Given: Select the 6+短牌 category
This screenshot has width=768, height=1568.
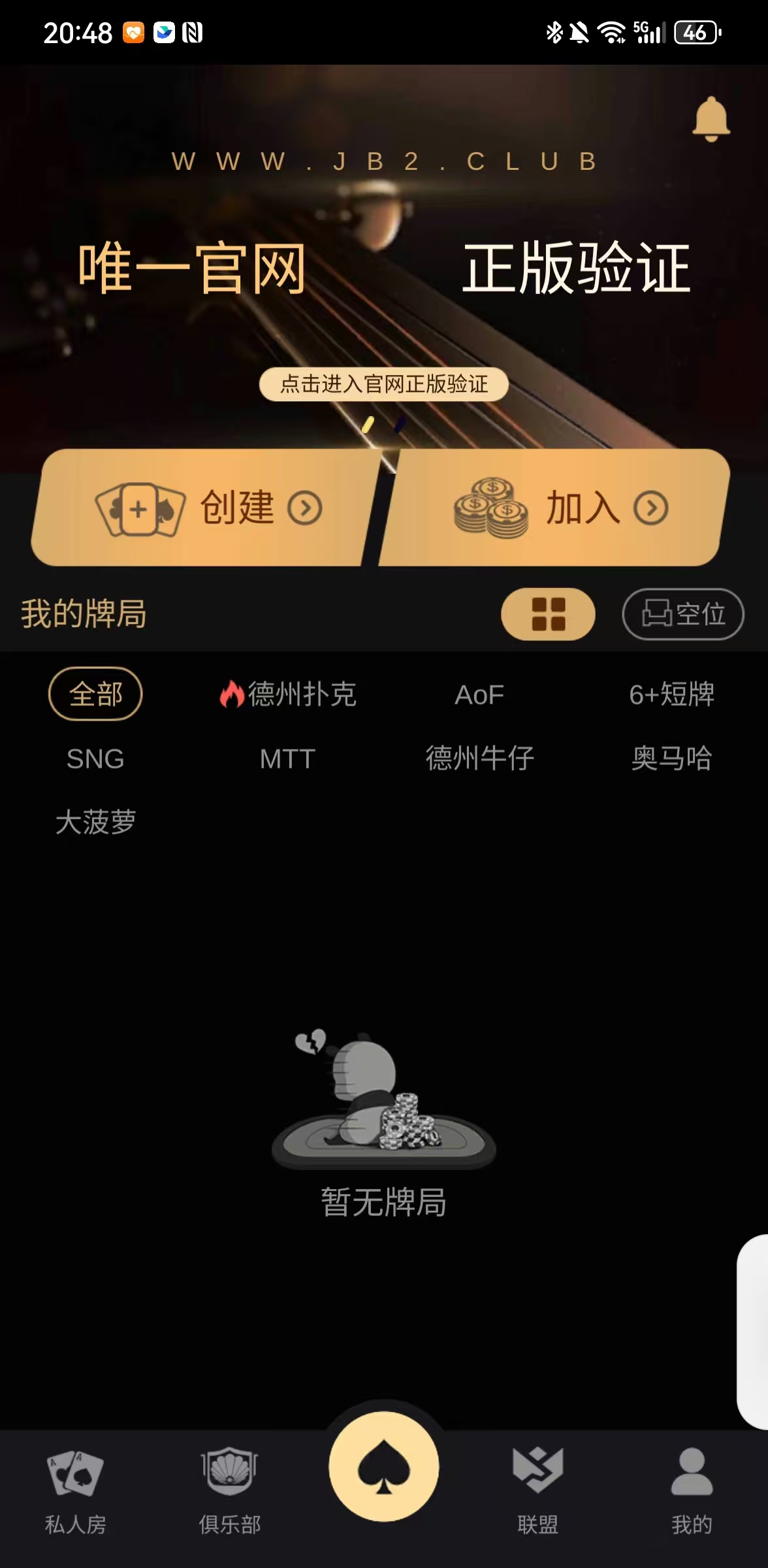Looking at the screenshot, I should tap(671, 694).
